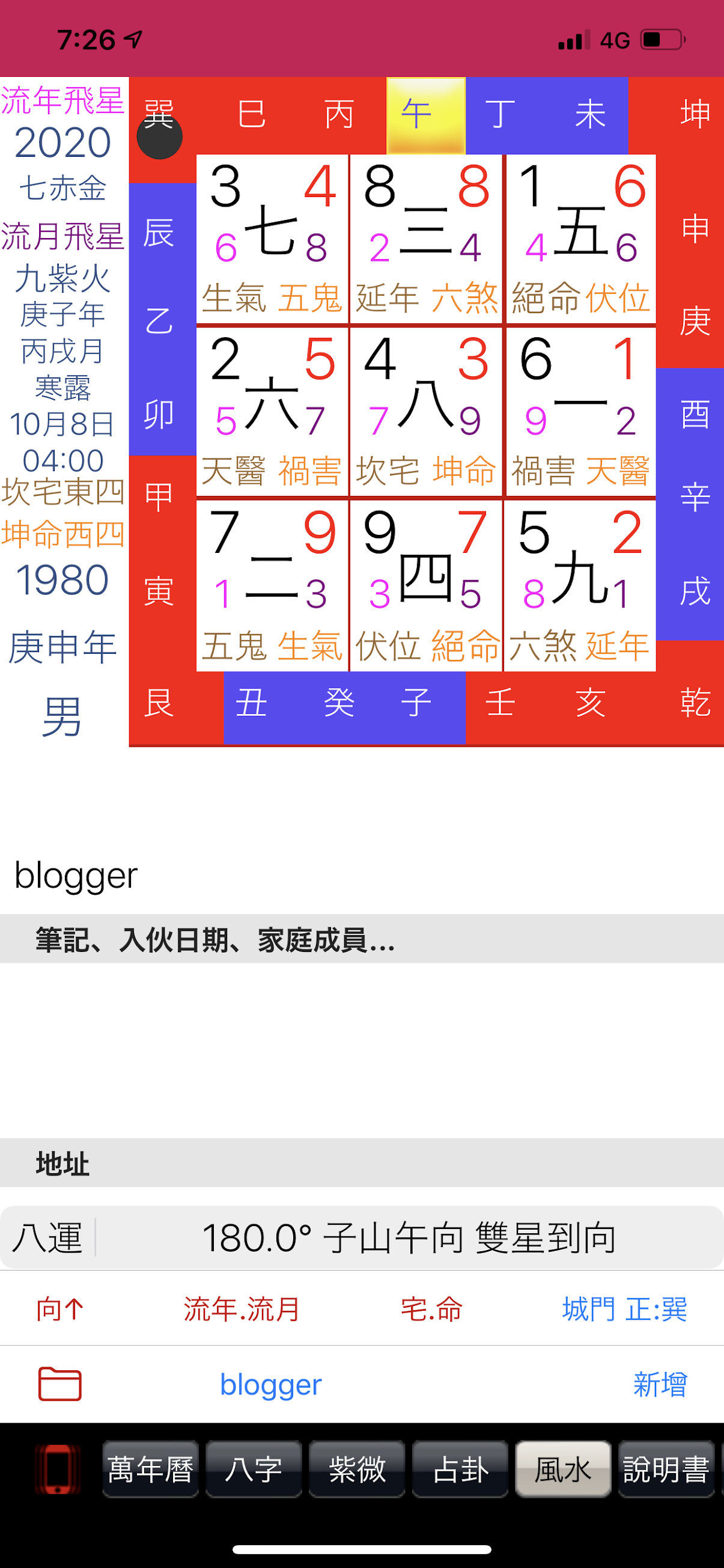The image size is (724, 1568).
Task: Tap the 城門 正:巽 option
Action: [x=624, y=1309]
